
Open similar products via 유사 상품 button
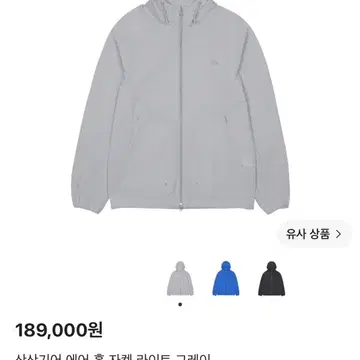(x=314, y=234)
